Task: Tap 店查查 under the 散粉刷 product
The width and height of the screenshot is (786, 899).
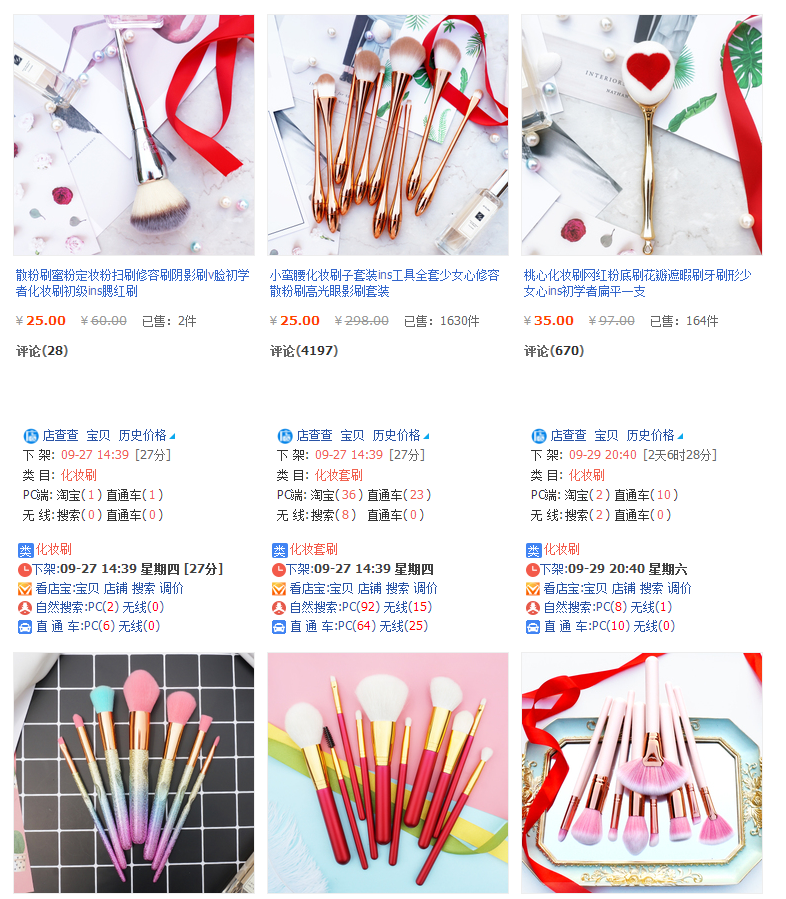Action: 59,436
